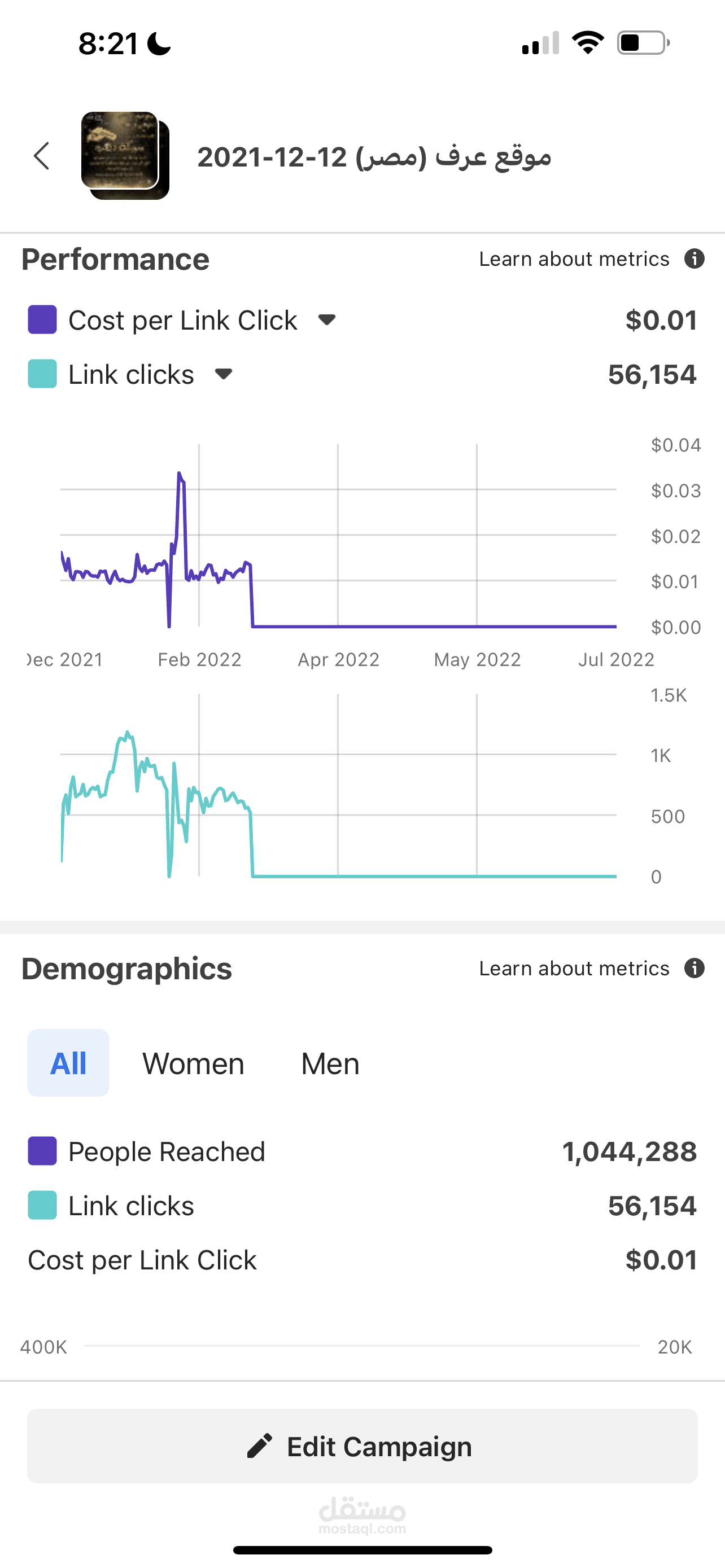The height and width of the screenshot is (1568, 725).
Task: Open Learn about metrics in Performance section
Action: click(592, 259)
